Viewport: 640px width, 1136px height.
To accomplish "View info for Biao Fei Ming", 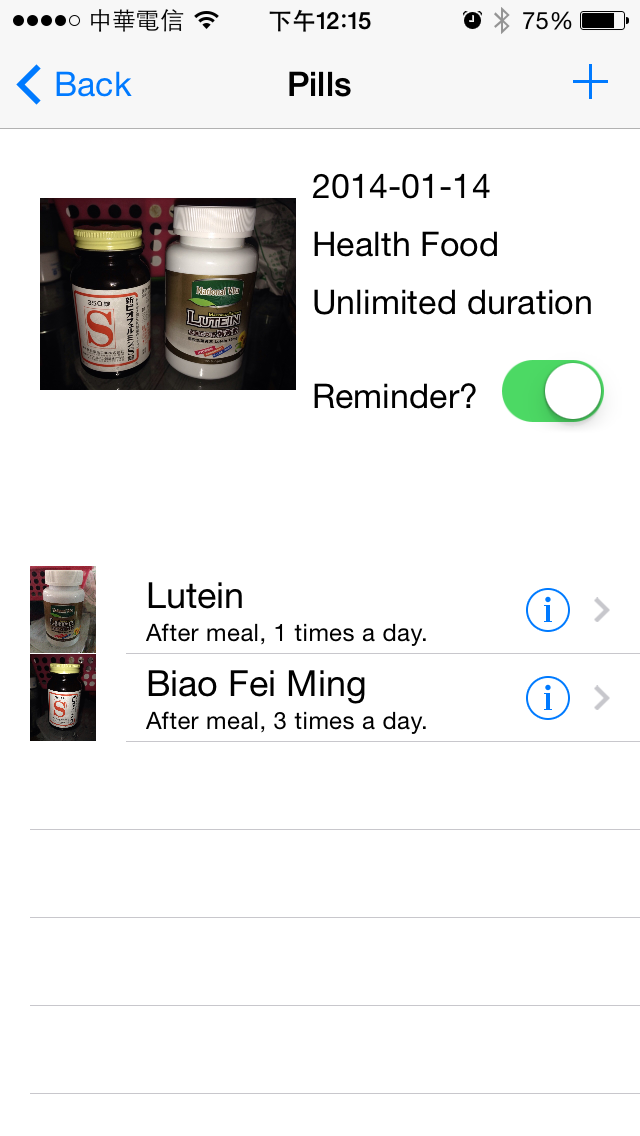I will tap(547, 698).
